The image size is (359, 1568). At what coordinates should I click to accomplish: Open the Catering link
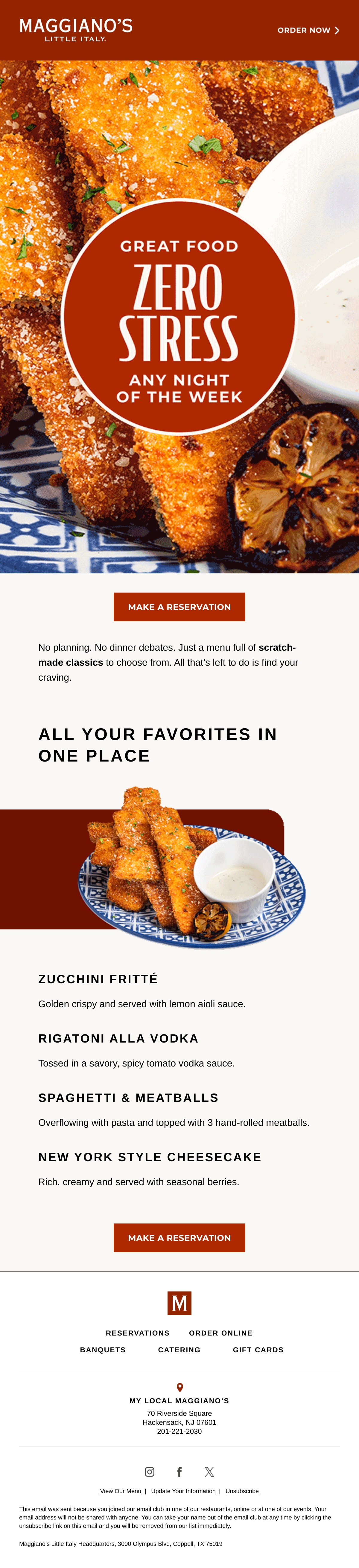pos(179,1350)
